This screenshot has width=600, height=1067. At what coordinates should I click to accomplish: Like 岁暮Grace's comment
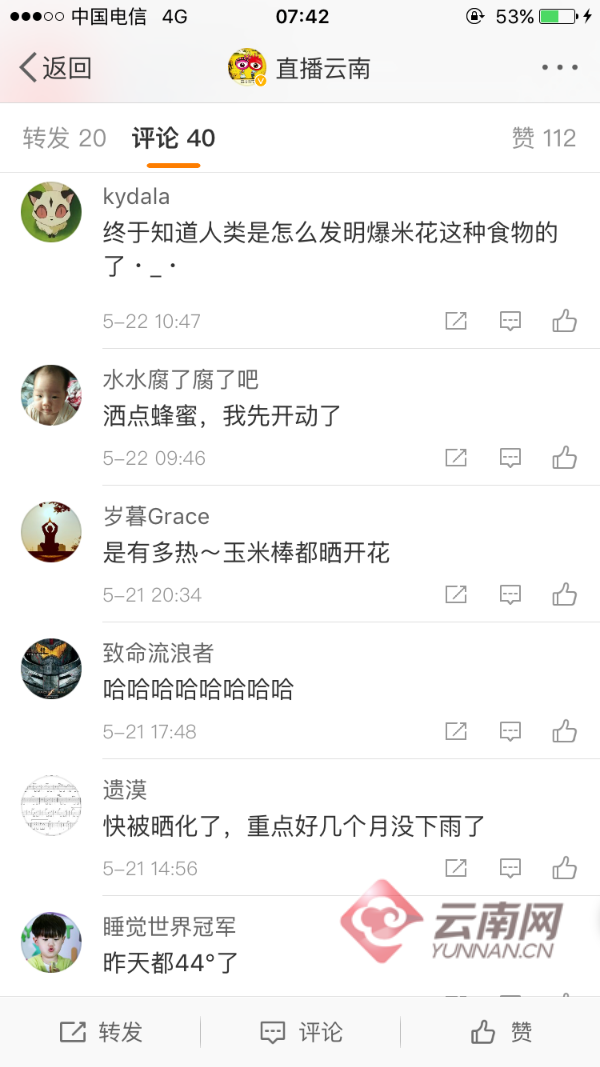tap(565, 595)
